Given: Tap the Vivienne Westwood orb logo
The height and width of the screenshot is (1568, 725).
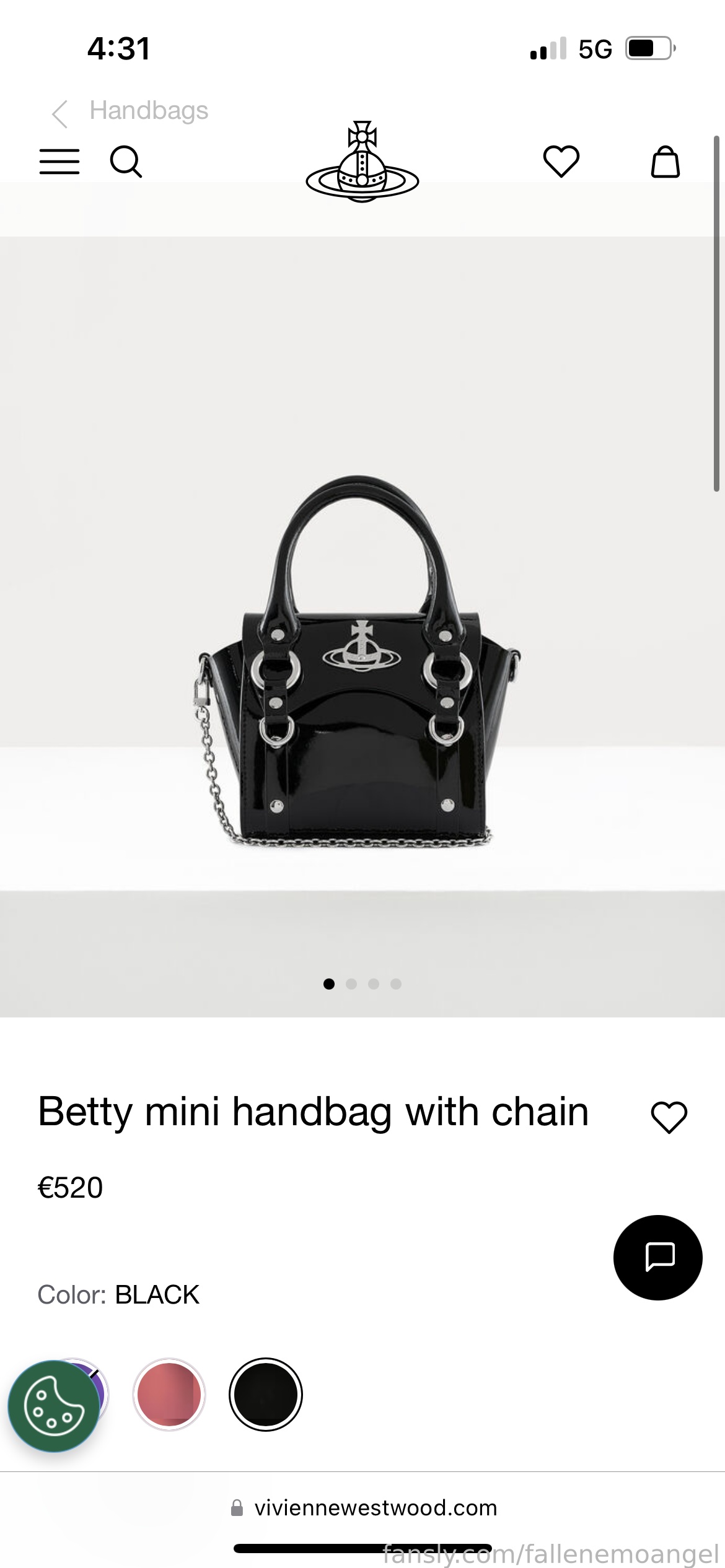Looking at the screenshot, I should [362, 162].
